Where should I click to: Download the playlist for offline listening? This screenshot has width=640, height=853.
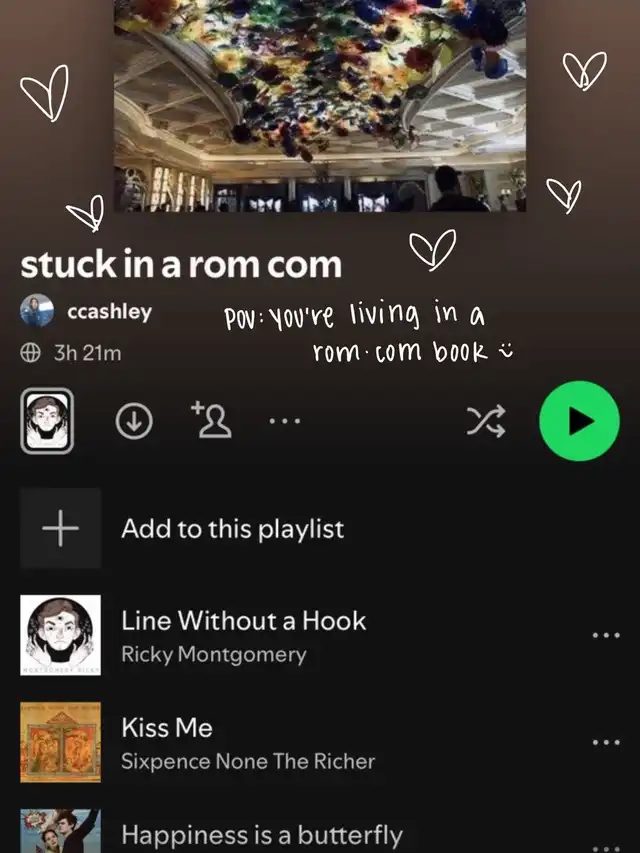(135, 423)
